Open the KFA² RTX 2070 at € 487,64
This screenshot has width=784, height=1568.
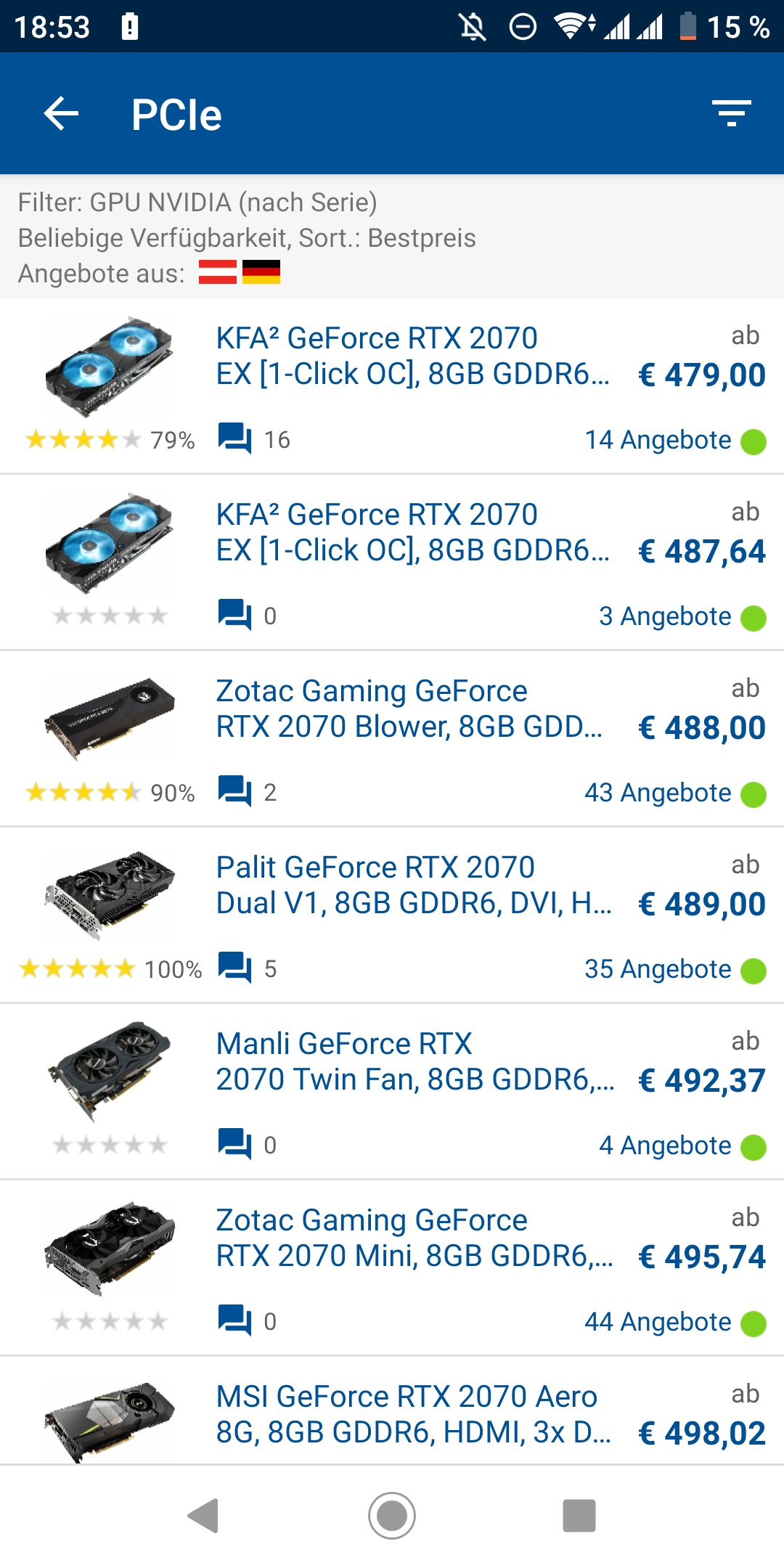coord(412,533)
